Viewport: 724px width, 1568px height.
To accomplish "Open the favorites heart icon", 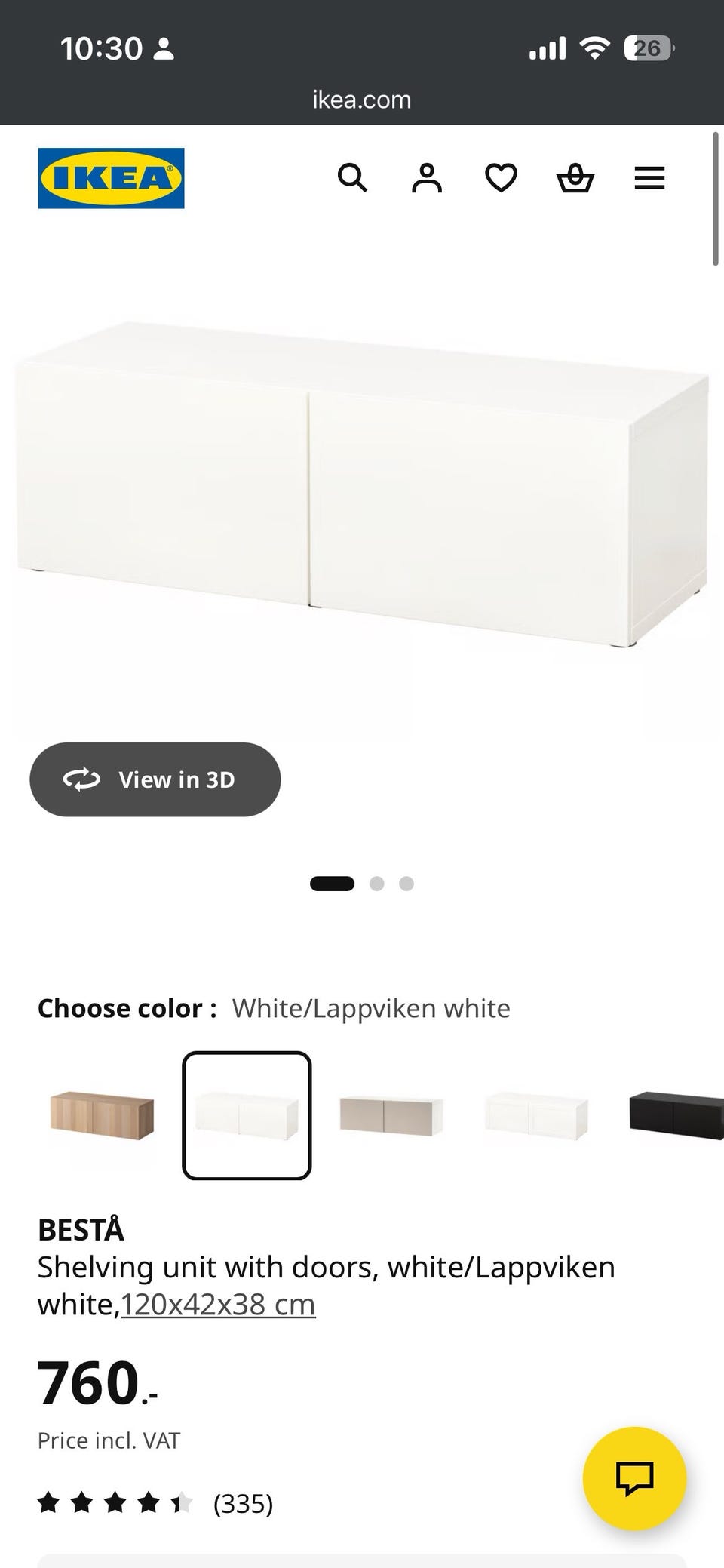I will tap(501, 178).
